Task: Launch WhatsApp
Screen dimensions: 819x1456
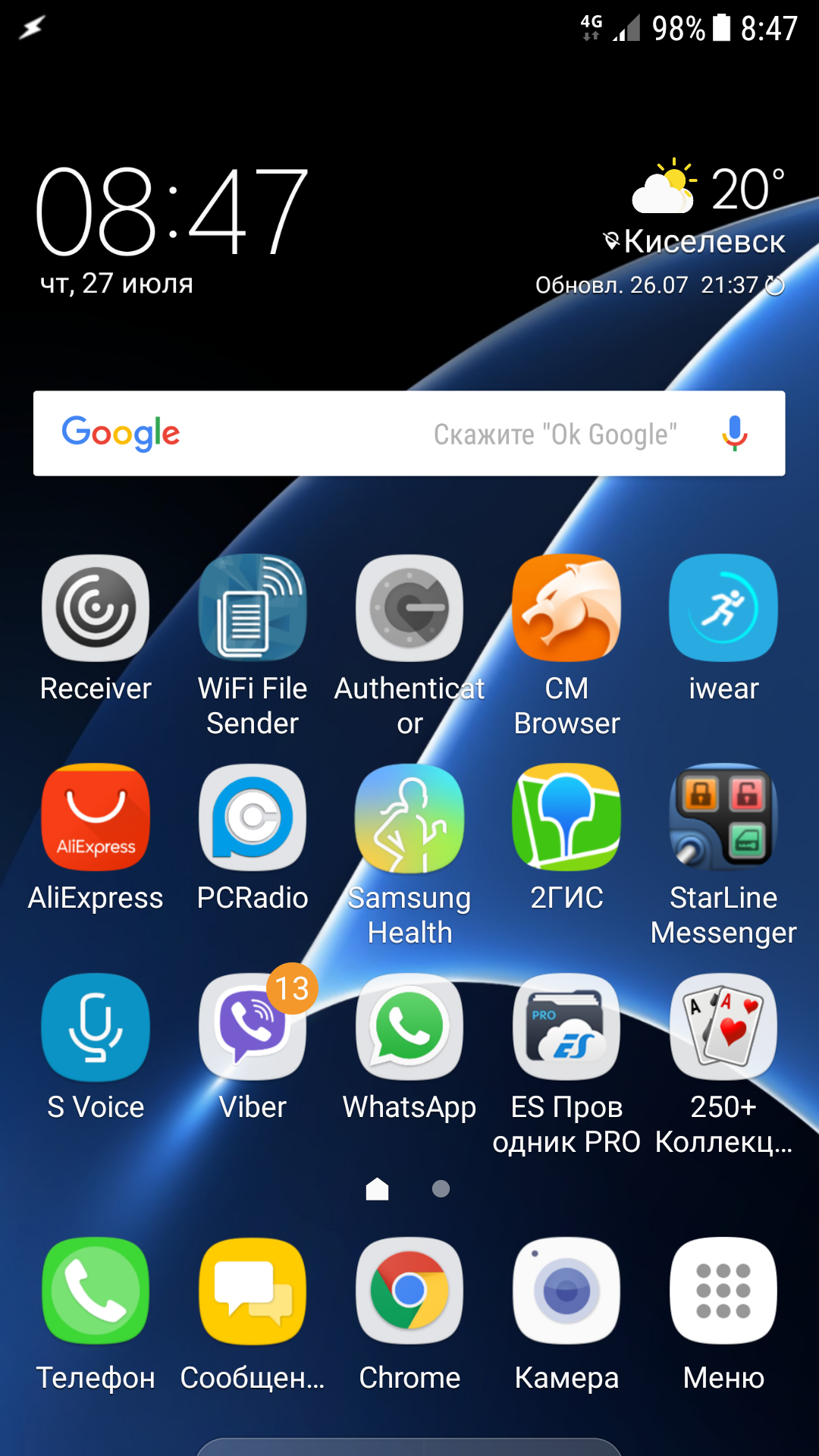Action: coord(409,1027)
